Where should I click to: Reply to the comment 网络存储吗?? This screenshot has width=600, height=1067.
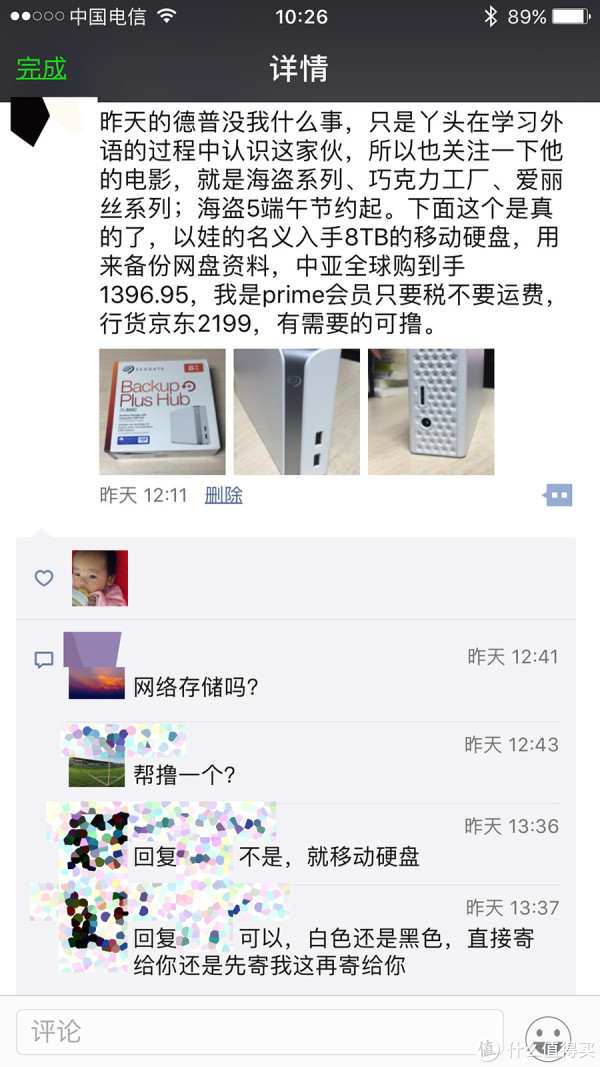pyautogui.click(x=196, y=688)
